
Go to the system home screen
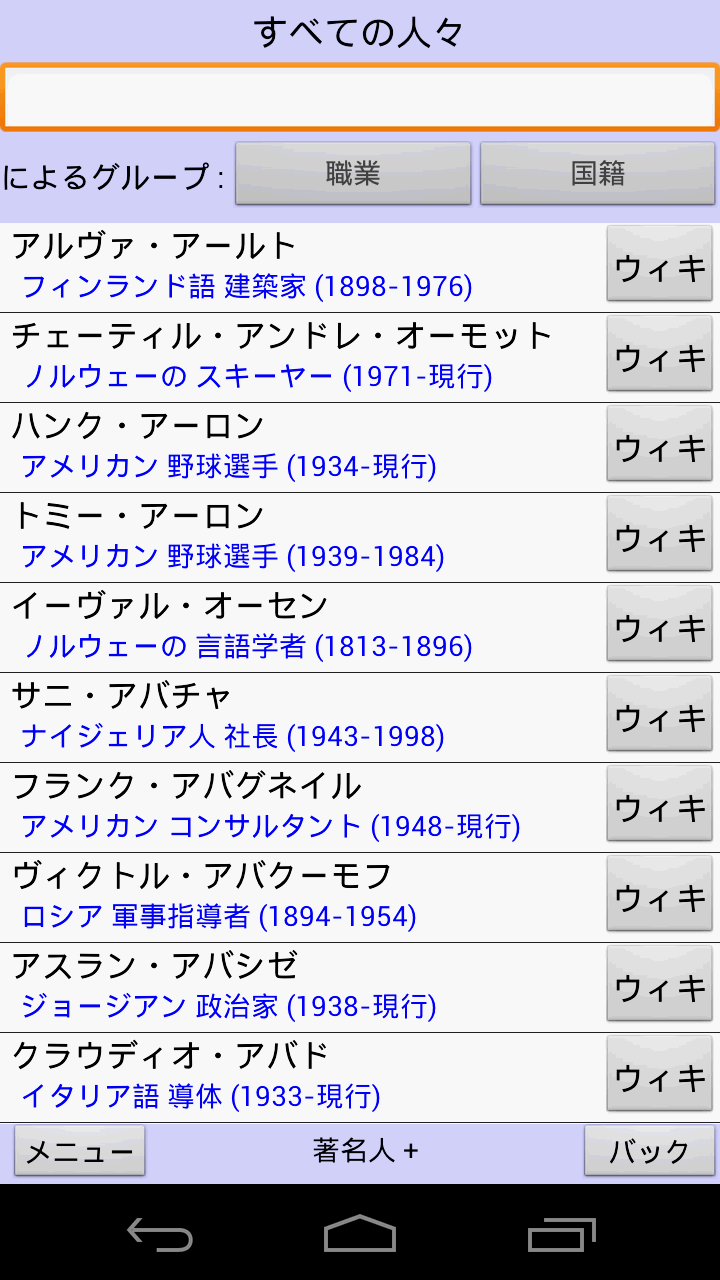point(360,1234)
